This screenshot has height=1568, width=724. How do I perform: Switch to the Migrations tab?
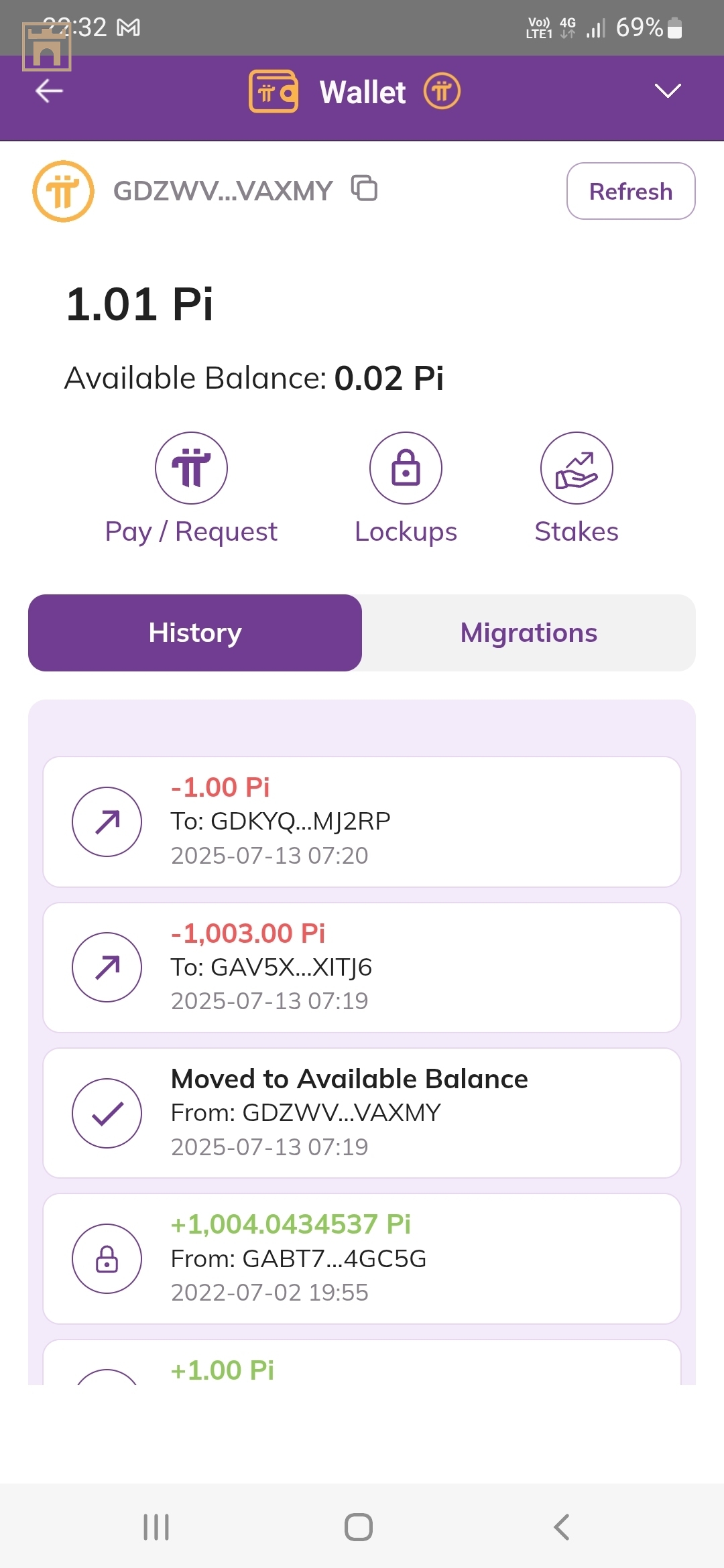pos(528,633)
